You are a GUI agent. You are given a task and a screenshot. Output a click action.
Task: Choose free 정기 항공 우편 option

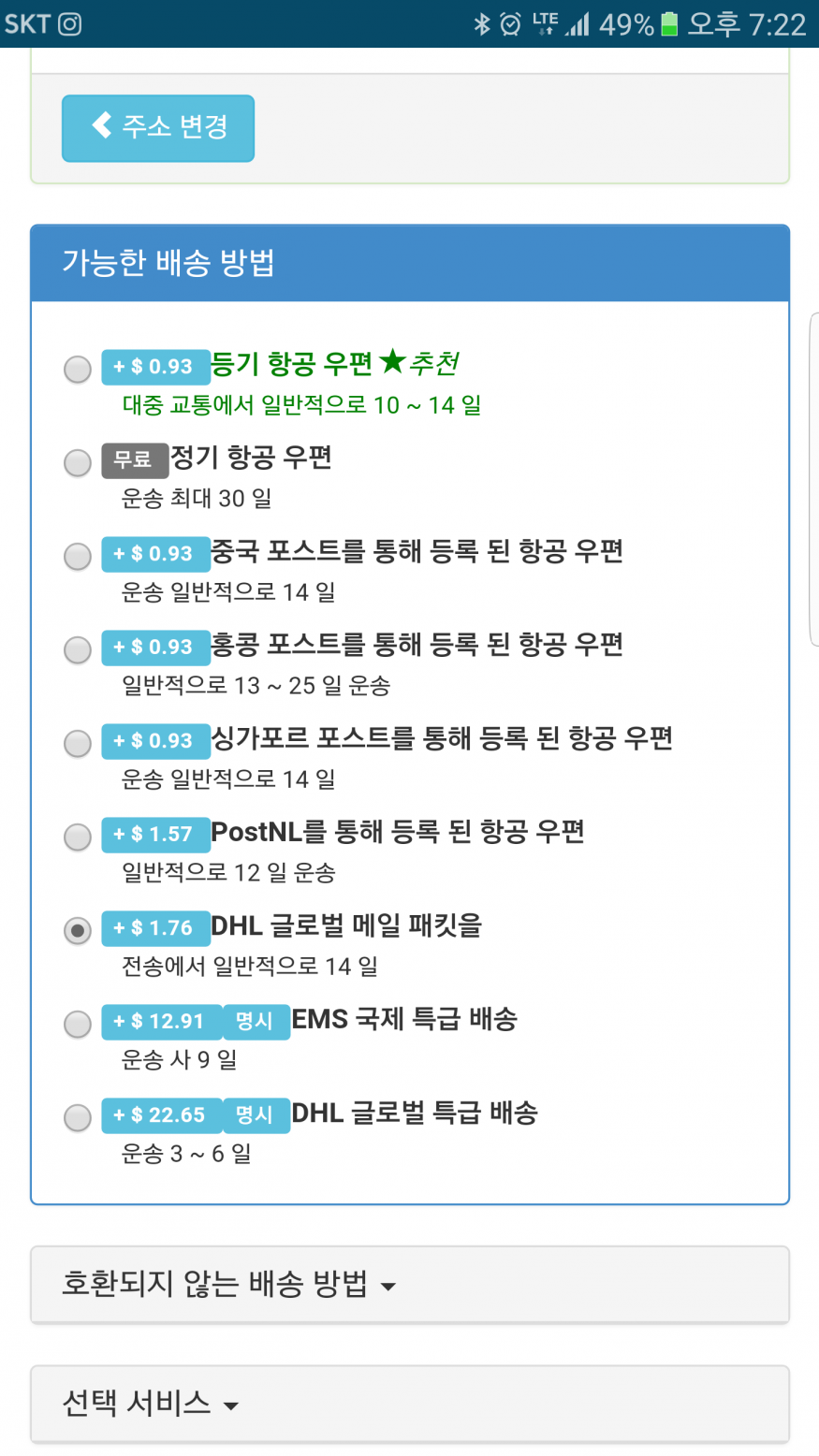pos(78,462)
